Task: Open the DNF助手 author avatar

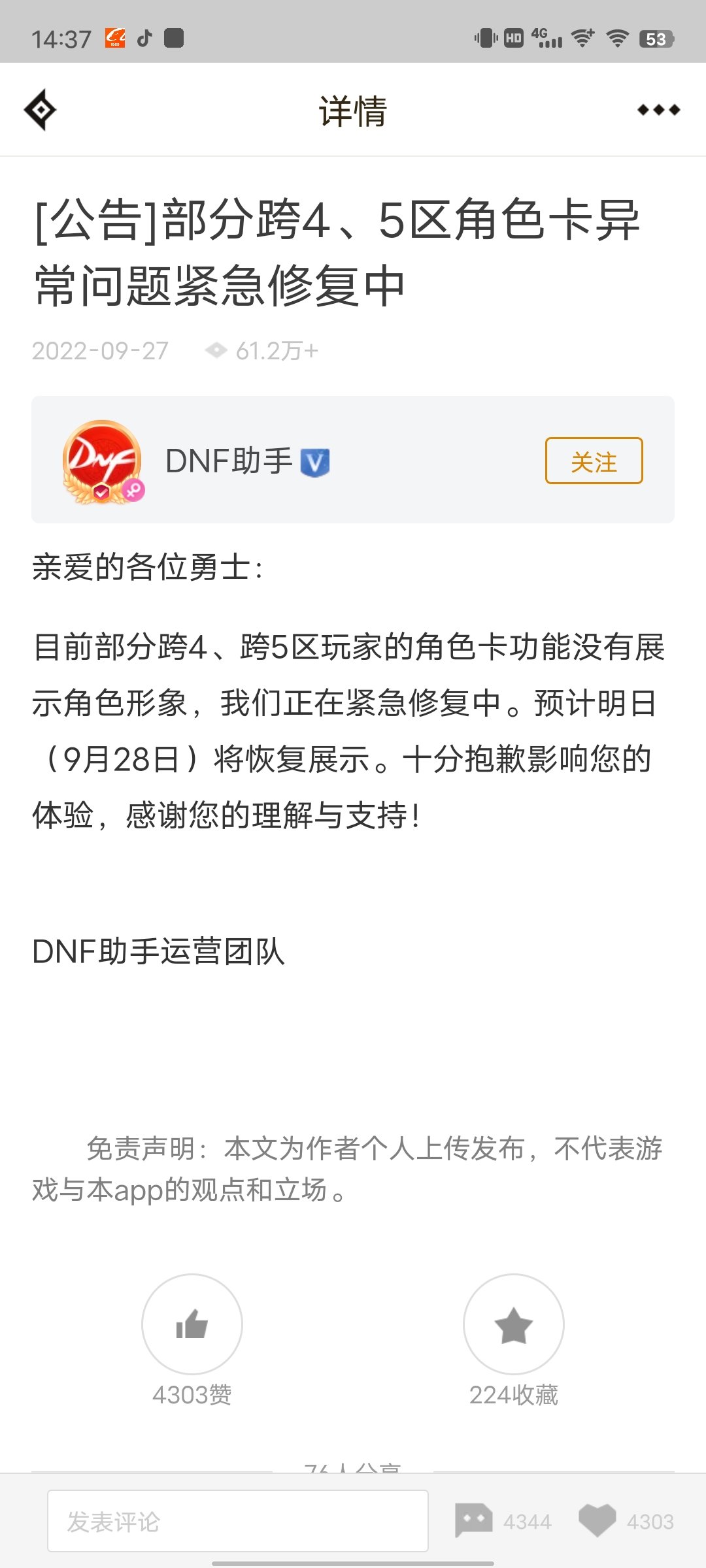Action: coord(103,461)
